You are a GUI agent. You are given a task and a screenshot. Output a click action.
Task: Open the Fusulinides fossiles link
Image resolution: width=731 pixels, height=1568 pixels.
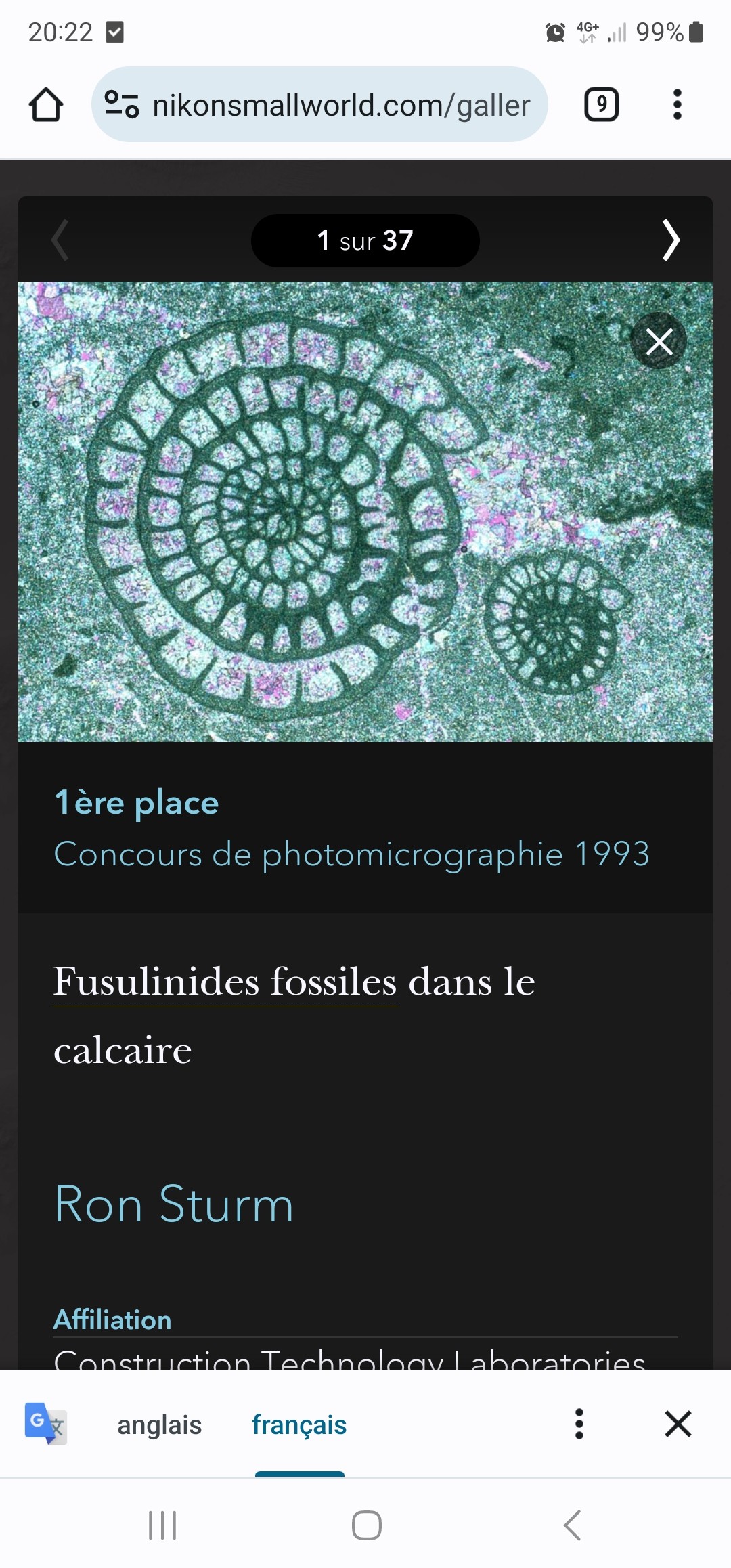coord(225,982)
